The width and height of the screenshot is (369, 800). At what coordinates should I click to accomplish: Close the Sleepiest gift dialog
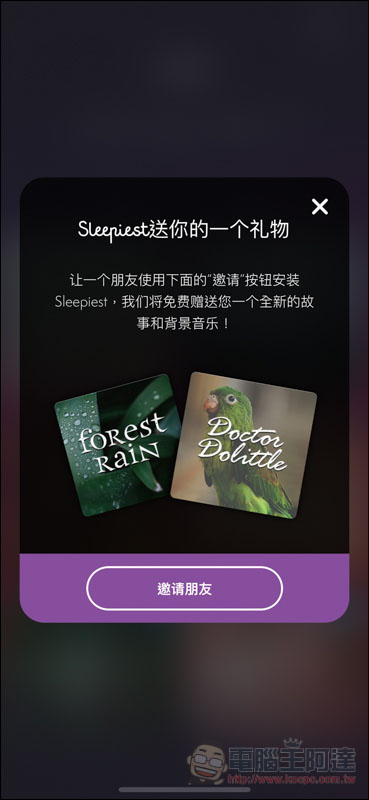click(x=320, y=207)
